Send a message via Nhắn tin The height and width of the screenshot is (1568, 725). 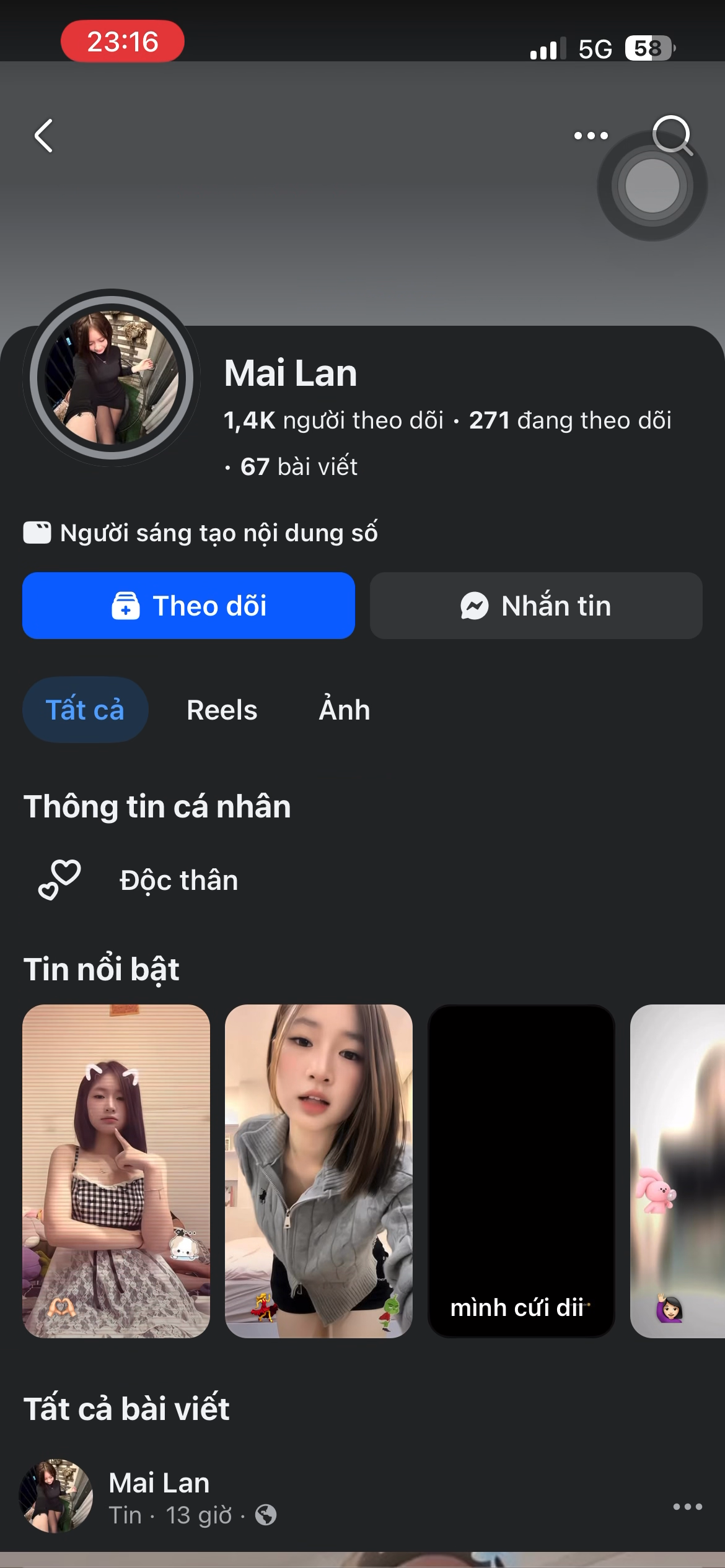click(x=536, y=606)
